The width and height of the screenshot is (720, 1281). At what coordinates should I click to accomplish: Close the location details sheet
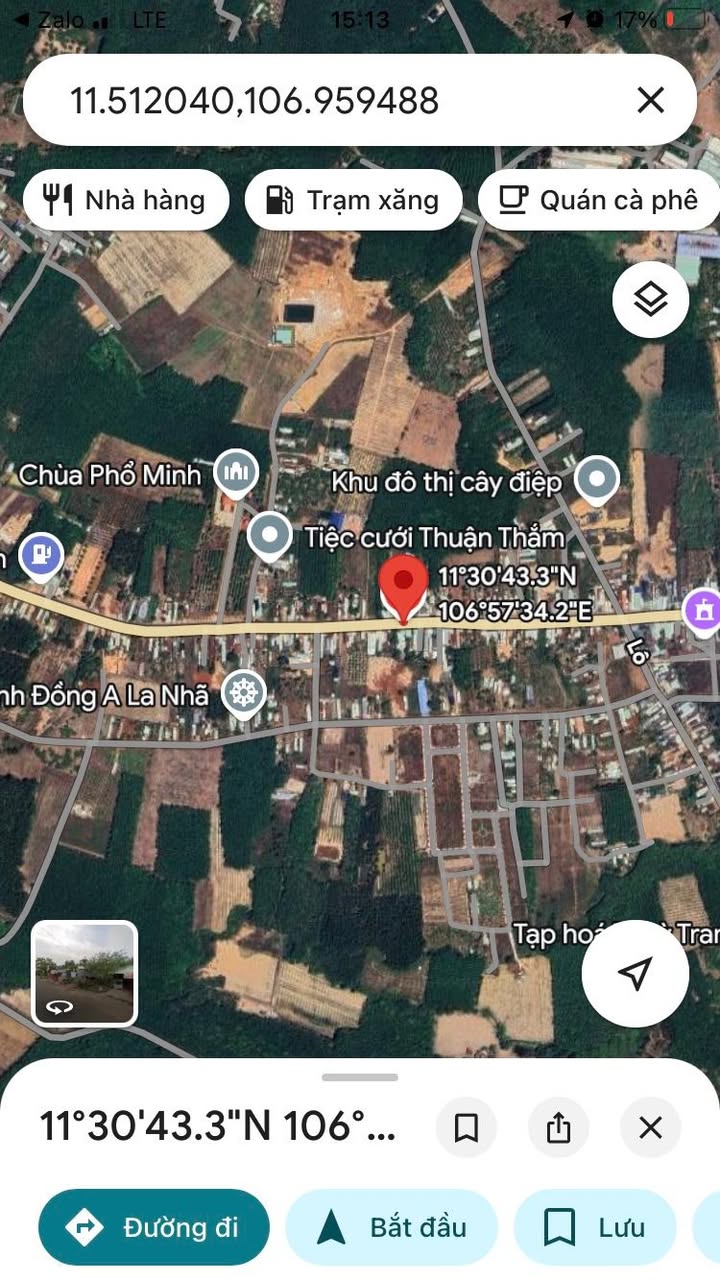[650, 1128]
